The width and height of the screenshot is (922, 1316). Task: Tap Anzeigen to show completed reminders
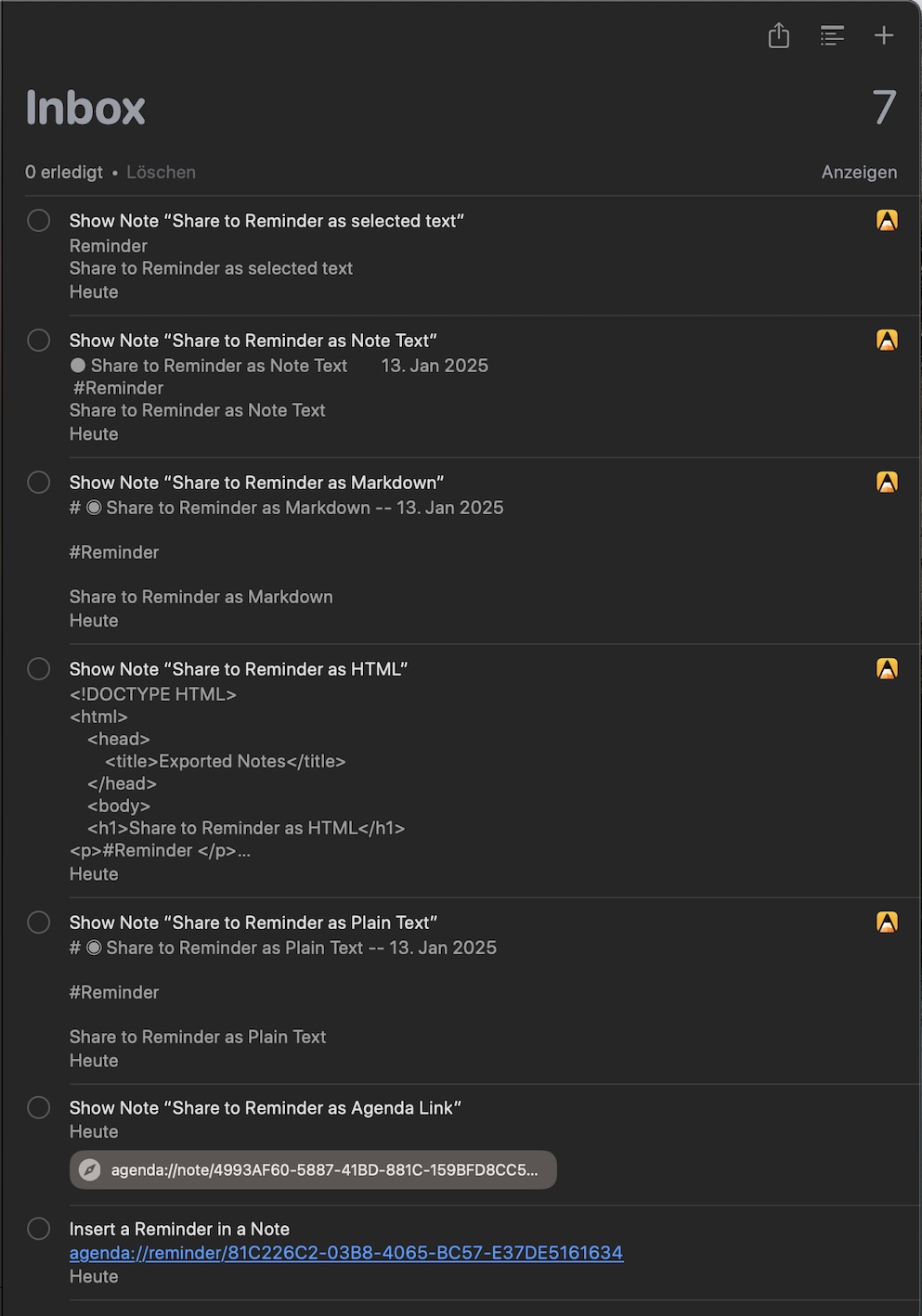click(x=859, y=173)
